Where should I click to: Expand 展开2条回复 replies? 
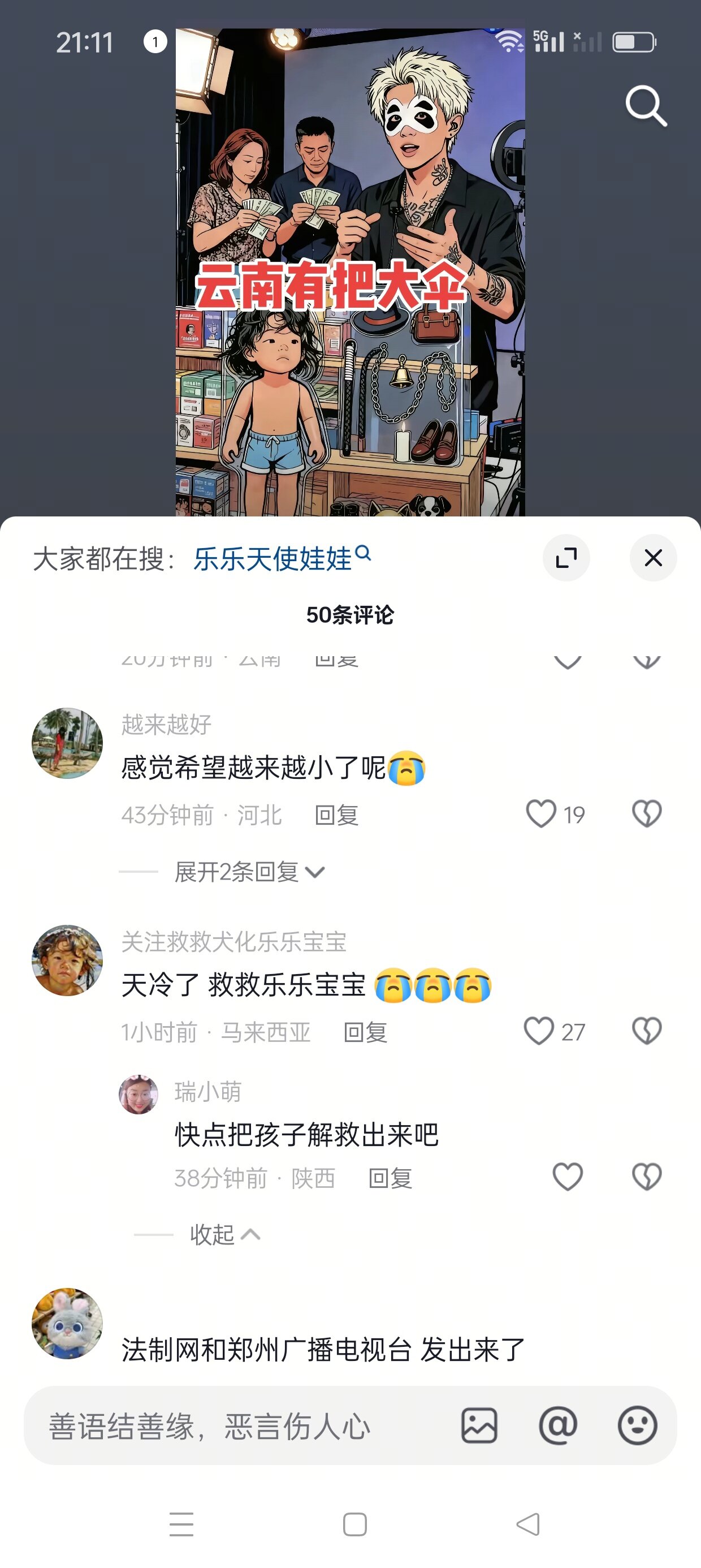click(x=249, y=872)
